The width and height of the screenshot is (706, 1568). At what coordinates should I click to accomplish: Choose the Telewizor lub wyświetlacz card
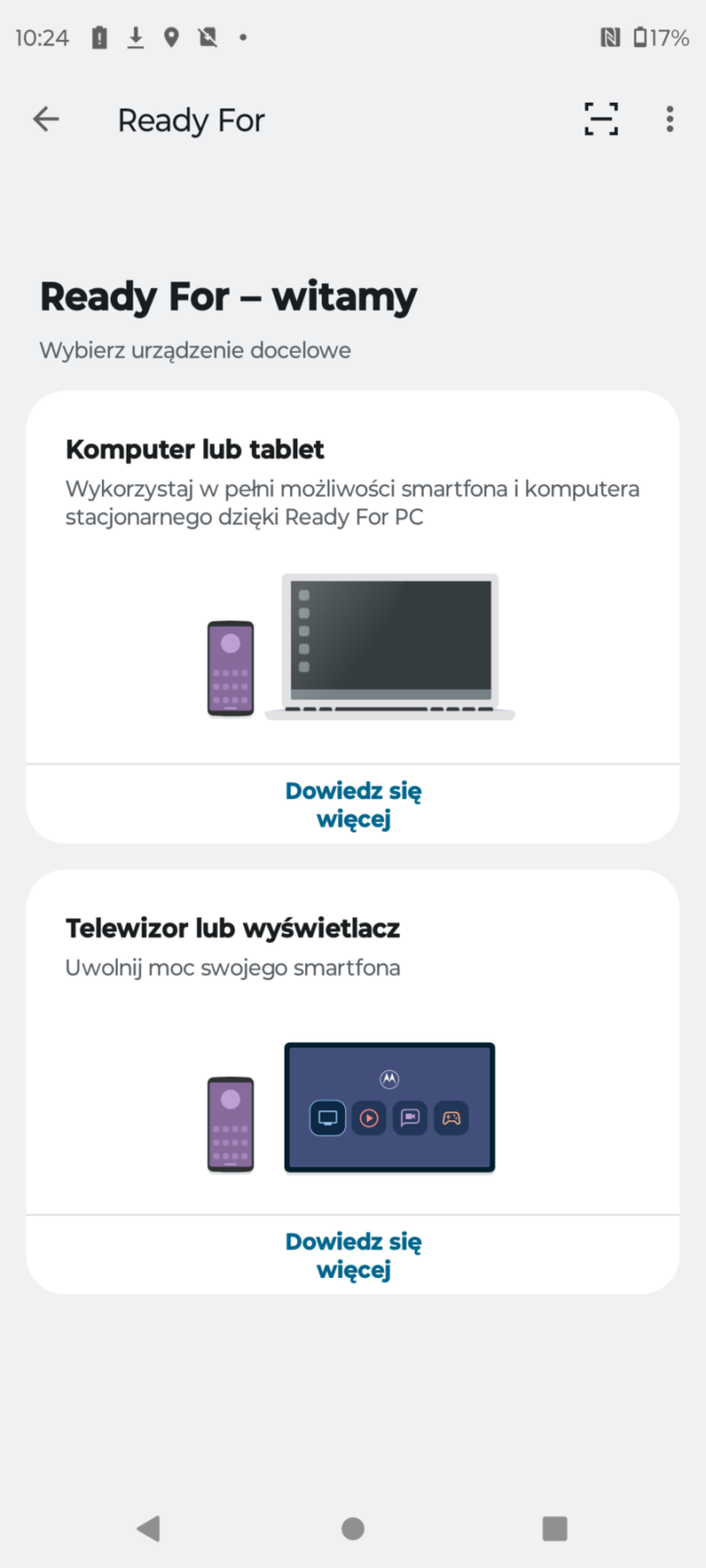[x=353, y=1044]
